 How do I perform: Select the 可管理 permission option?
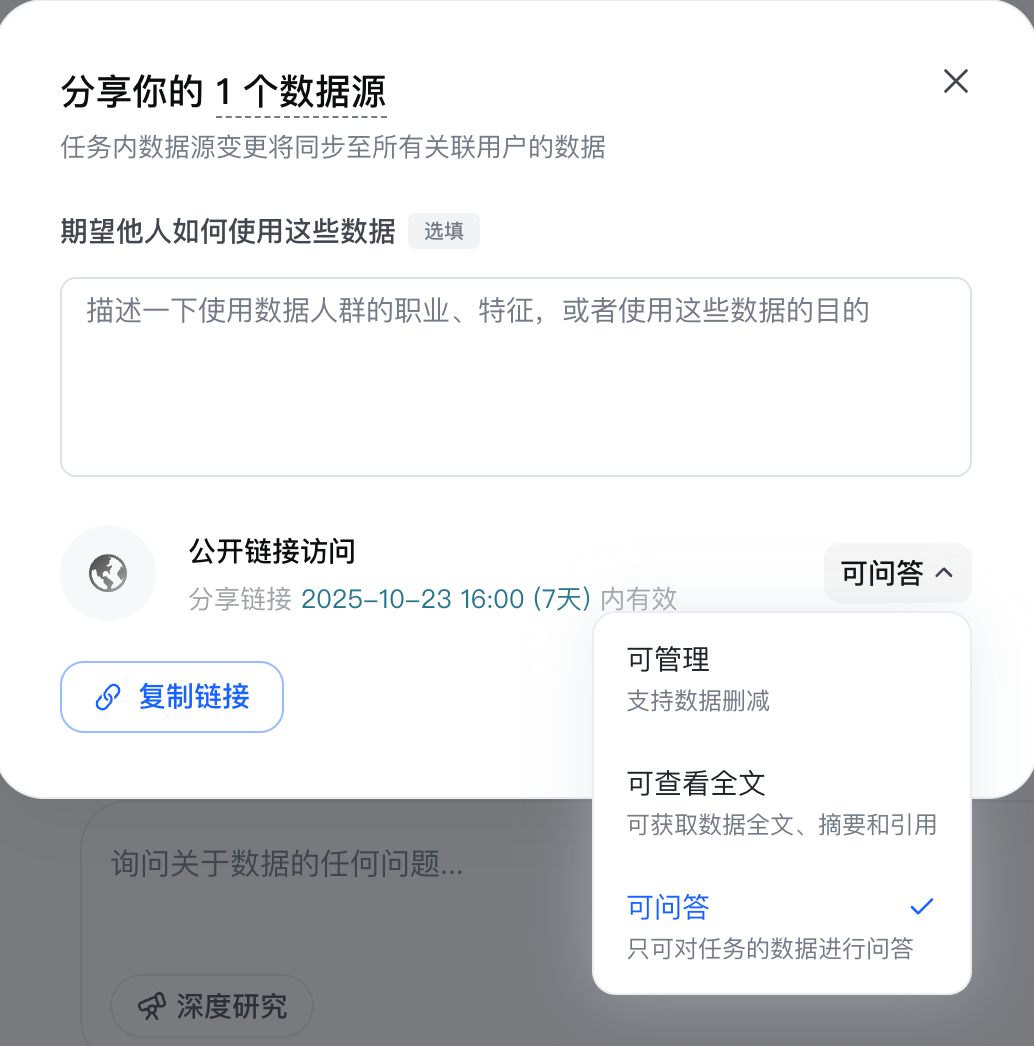point(781,677)
